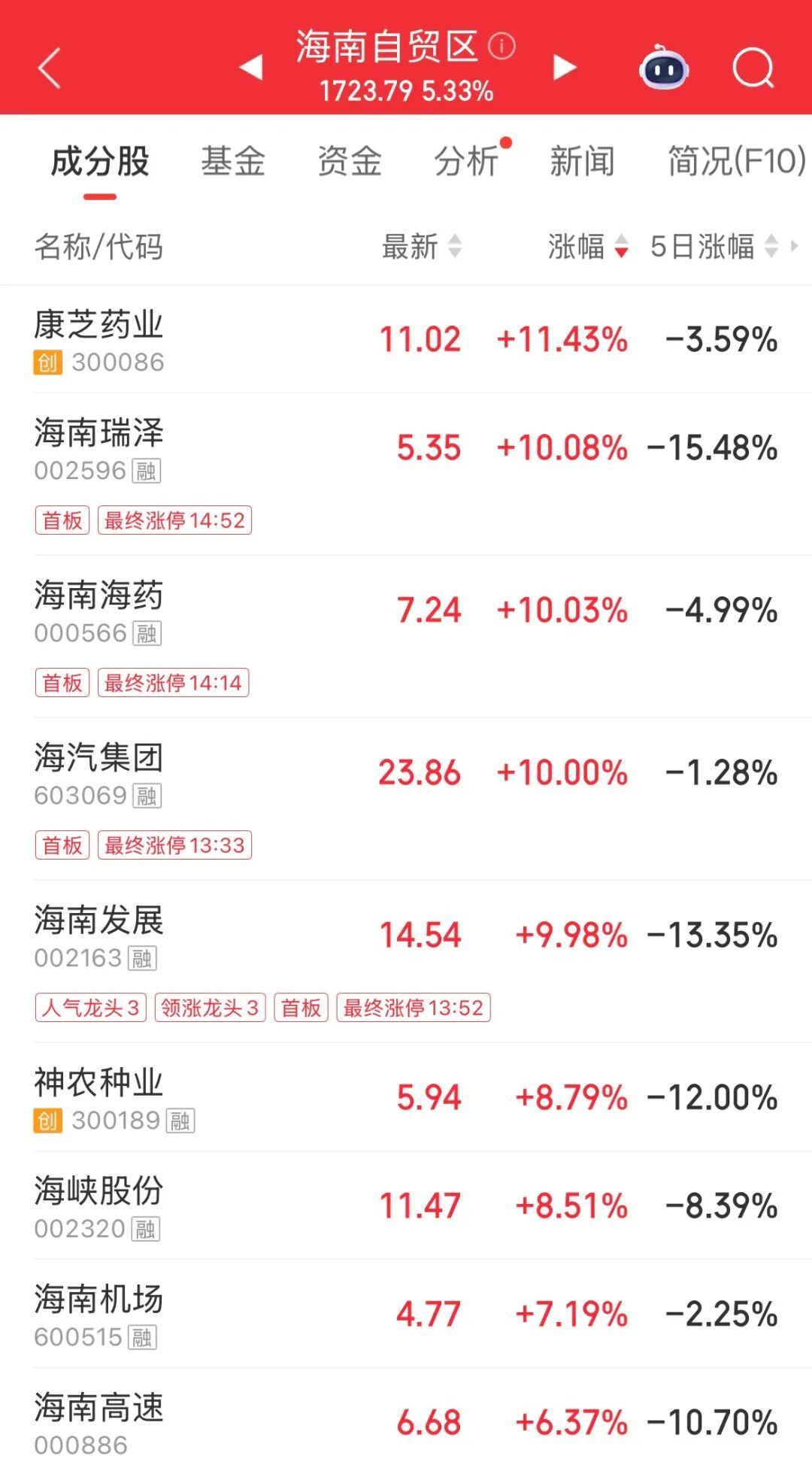This screenshot has width=812, height=1474.
Task: Toggle sort by 5日涨幅 column
Action: coord(710,248)
